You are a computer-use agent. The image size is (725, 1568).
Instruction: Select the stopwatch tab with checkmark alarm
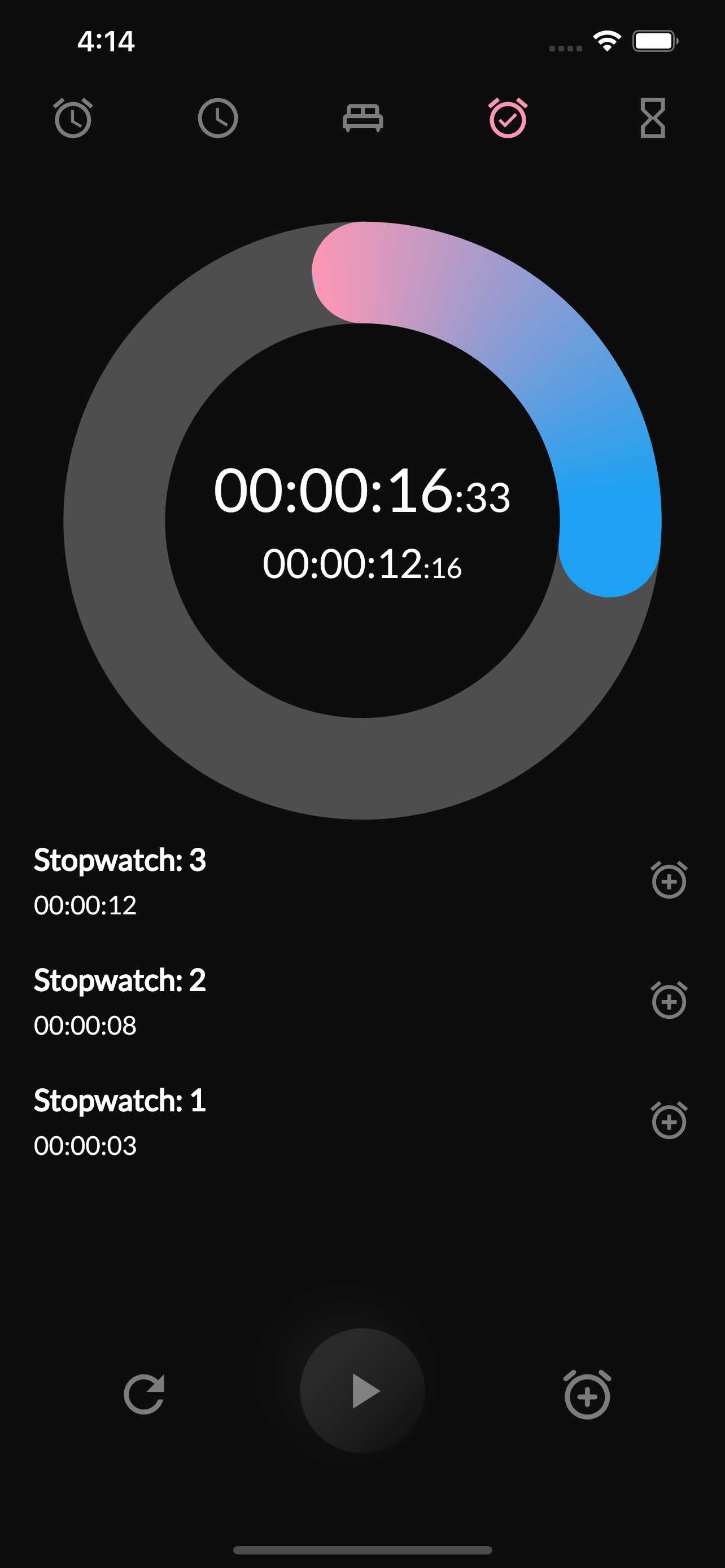508,118
